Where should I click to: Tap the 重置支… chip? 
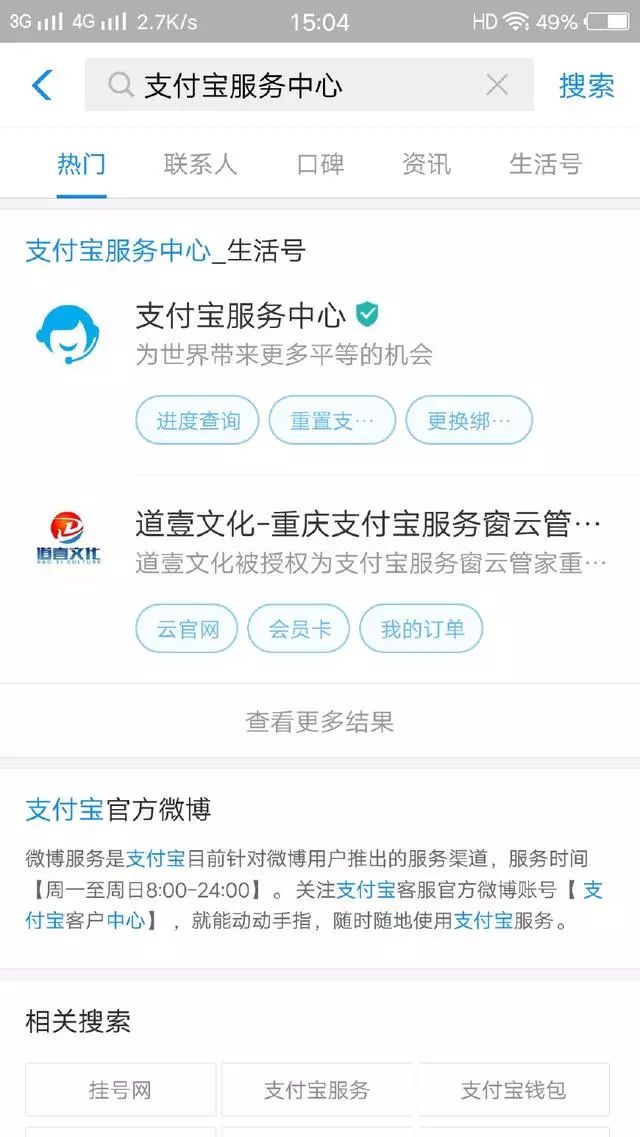pos(332,420)
